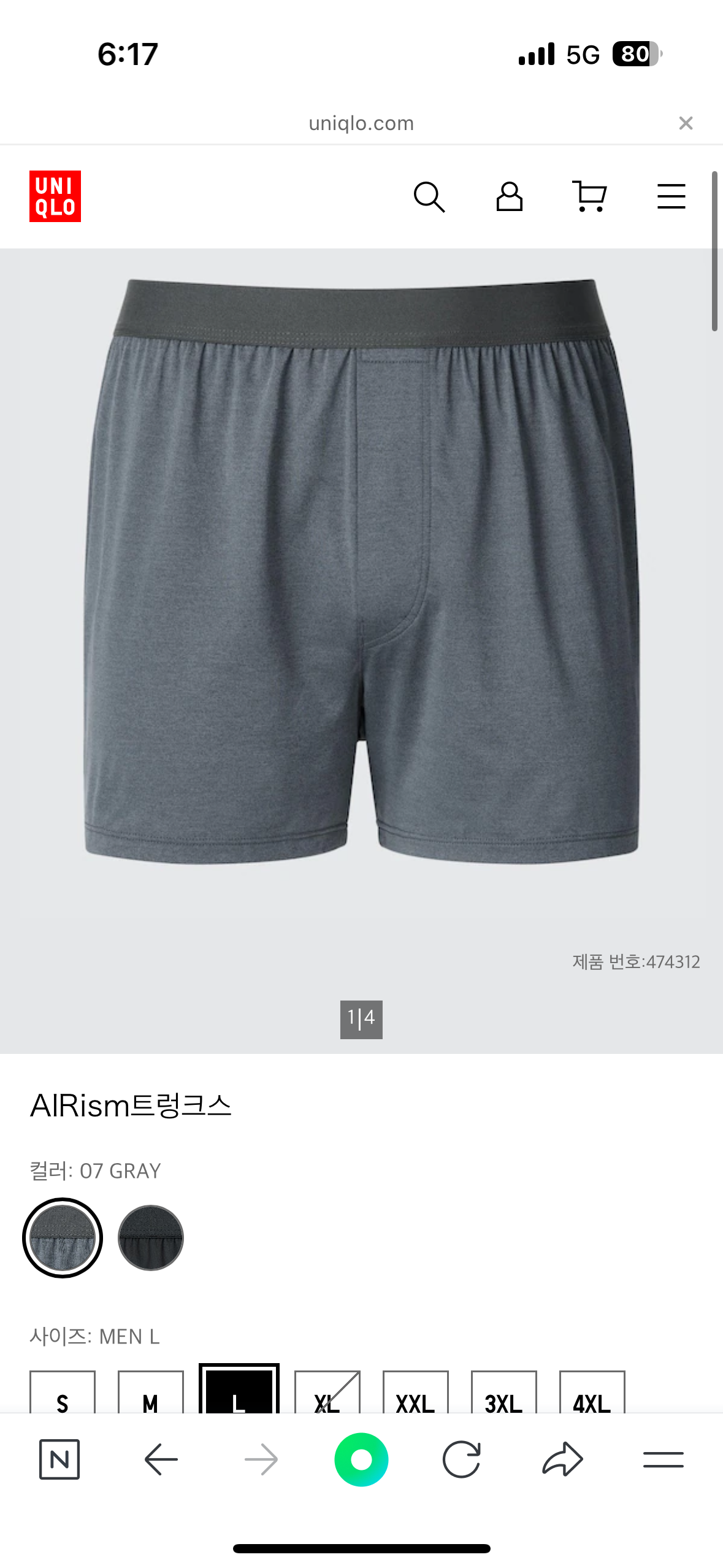Pick size 3XL
This screenshot has width=723, height=1568.
click(504, 1396)
